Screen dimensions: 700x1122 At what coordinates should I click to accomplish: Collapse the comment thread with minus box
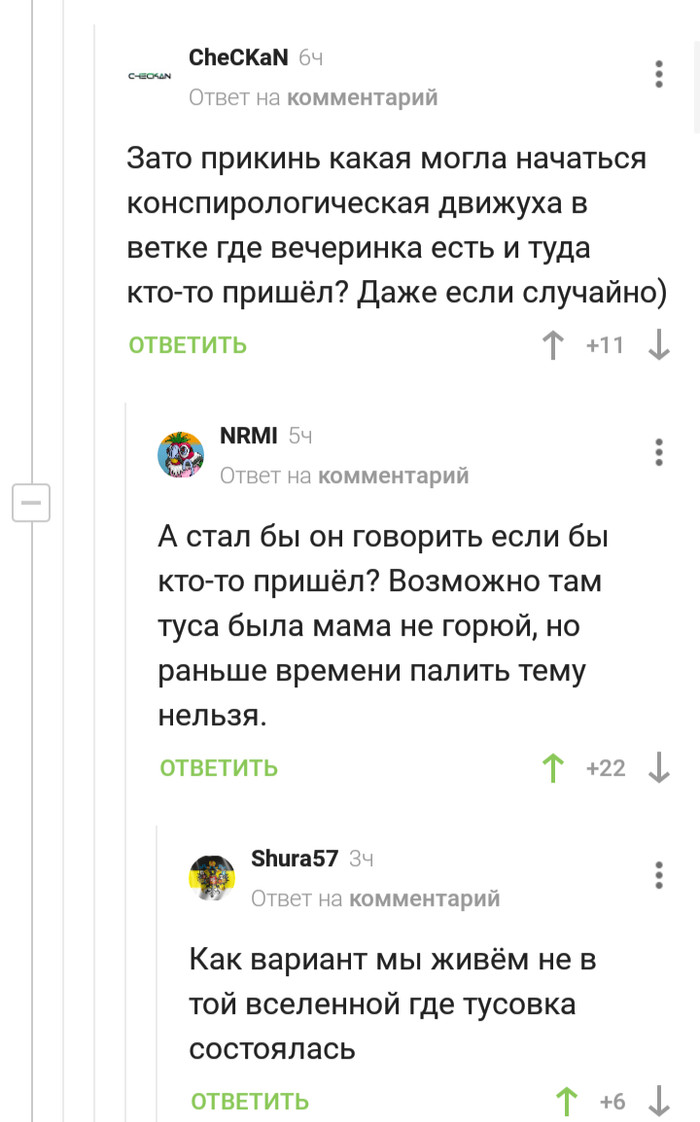(x=31, y=501)
